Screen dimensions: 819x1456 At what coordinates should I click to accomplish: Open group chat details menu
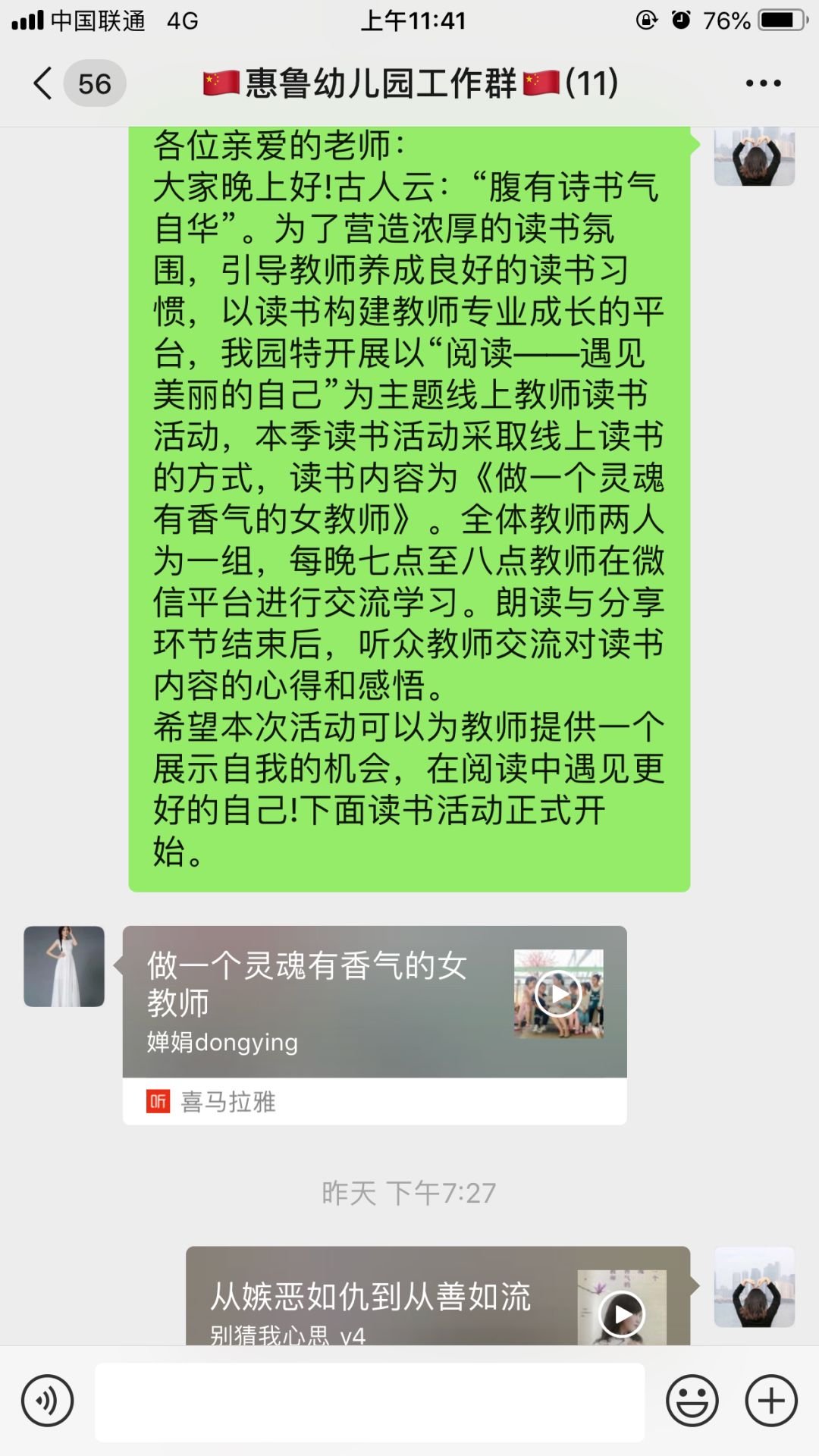(x=763, y=83)
